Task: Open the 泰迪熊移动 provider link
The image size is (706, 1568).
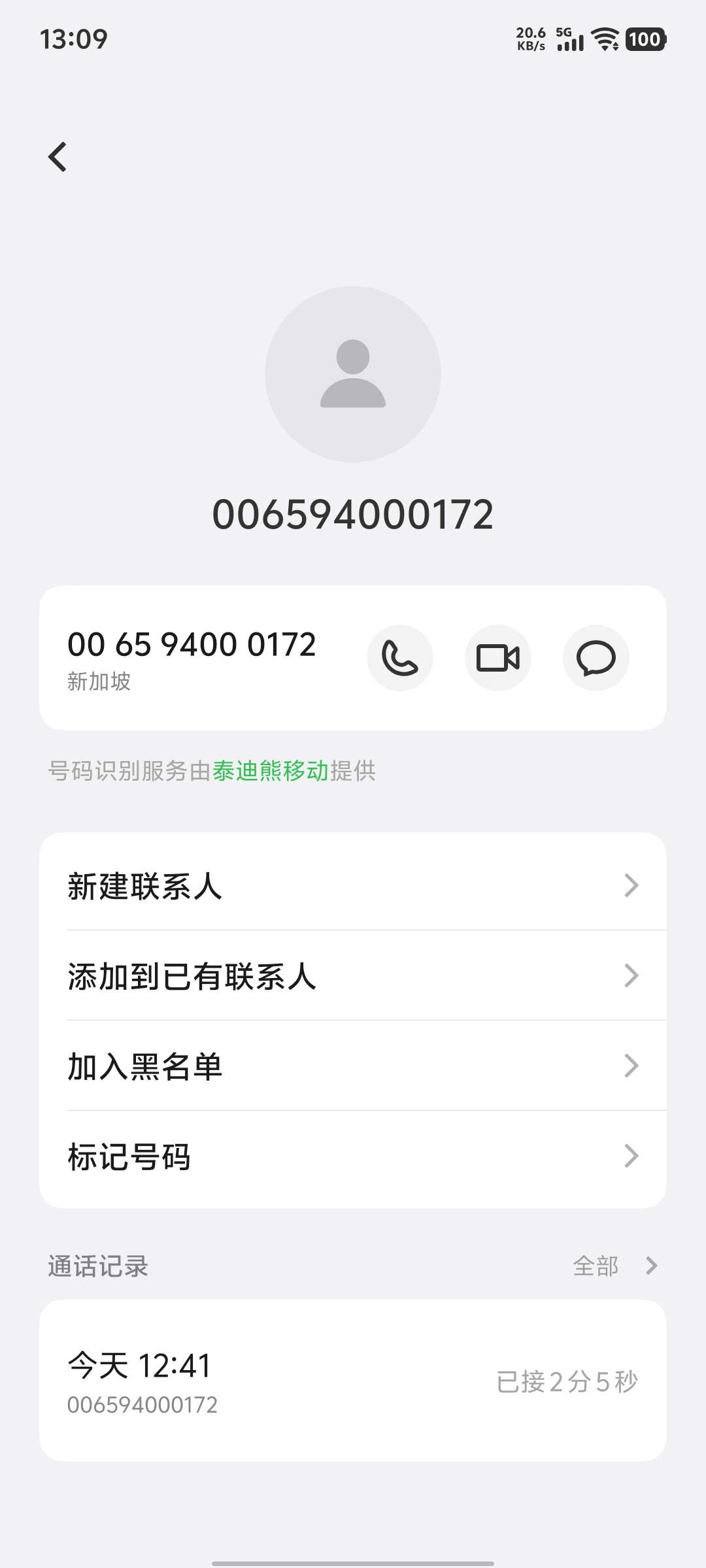Action: pyautogui.click(x=270, y=772)
